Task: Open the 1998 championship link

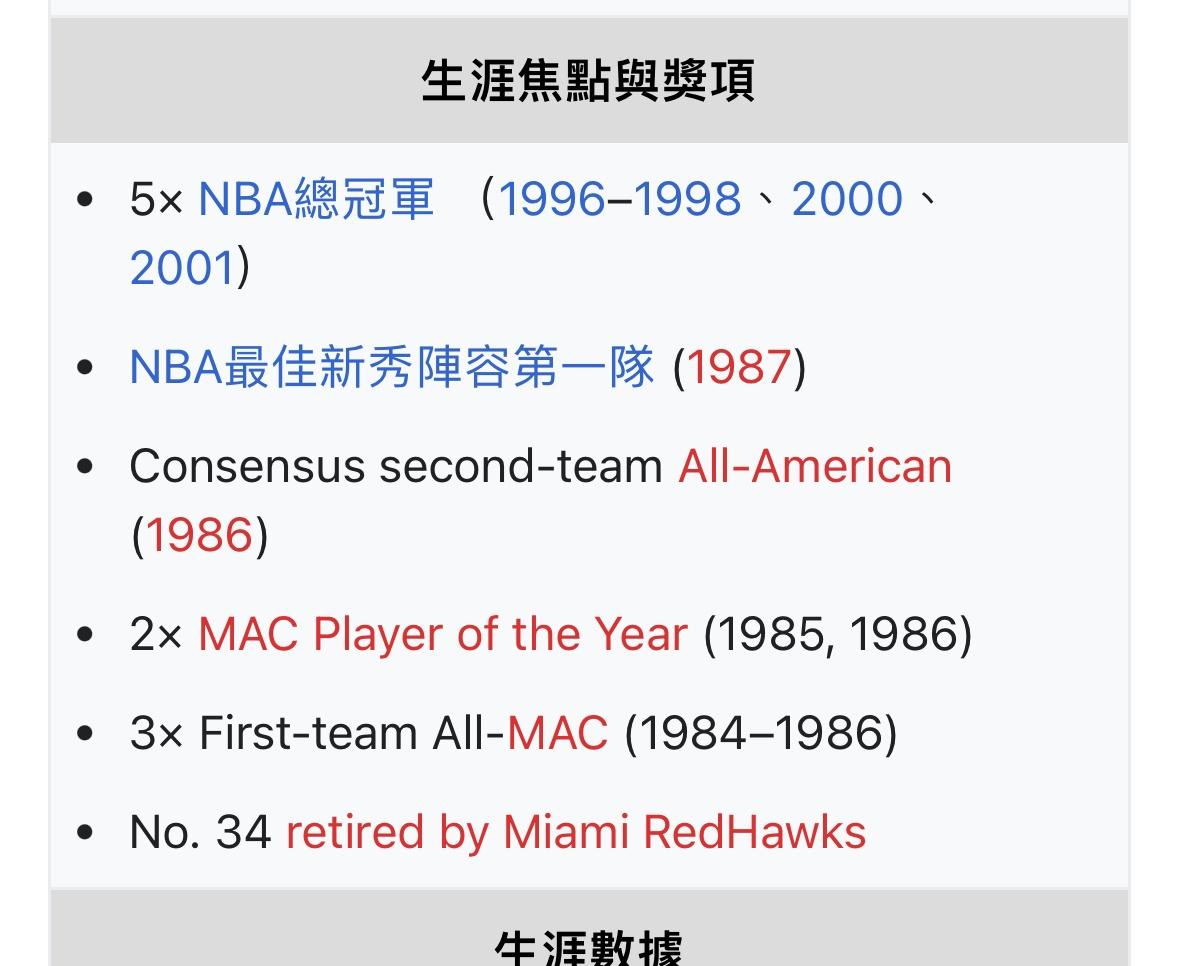Action: (688, 199)
